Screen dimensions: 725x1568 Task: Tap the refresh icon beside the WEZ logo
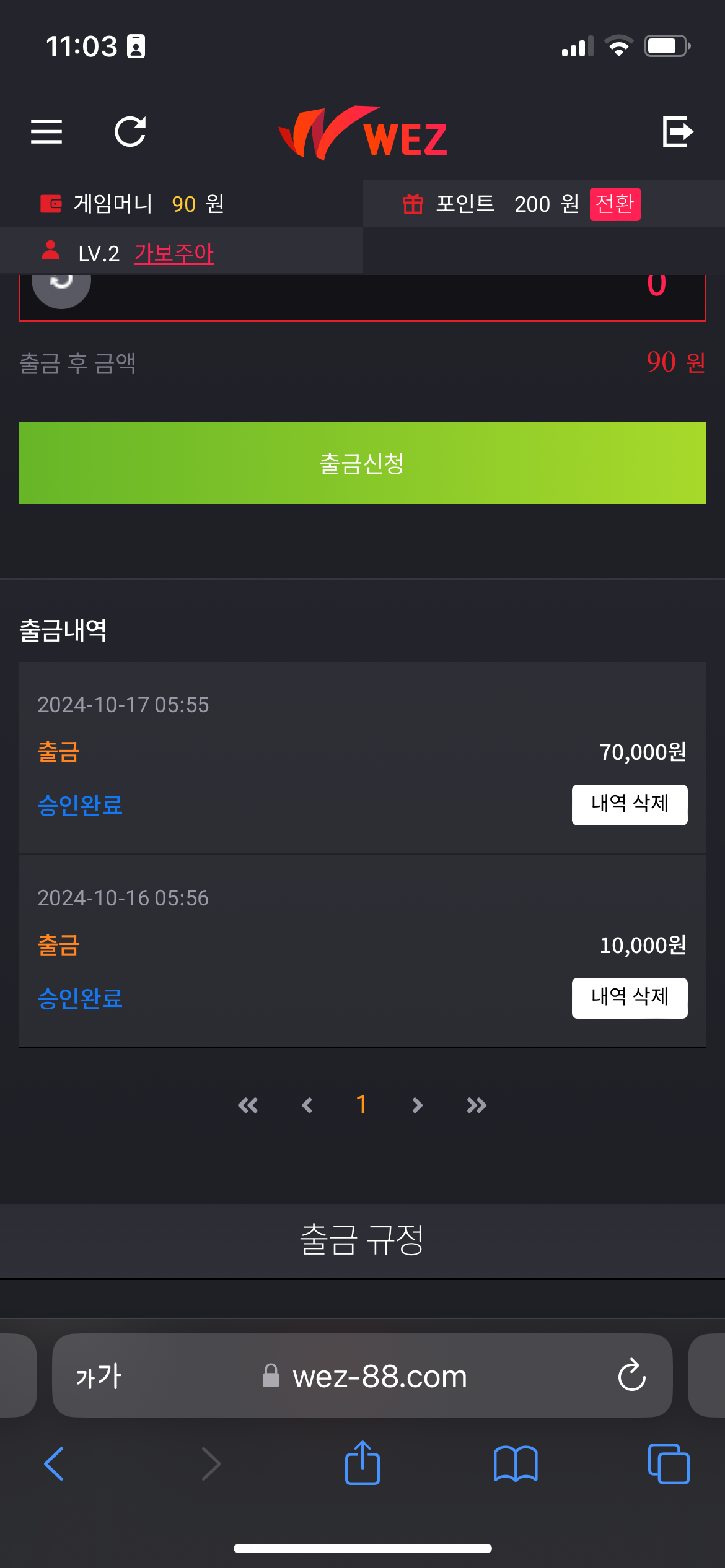tap(130, 132)
